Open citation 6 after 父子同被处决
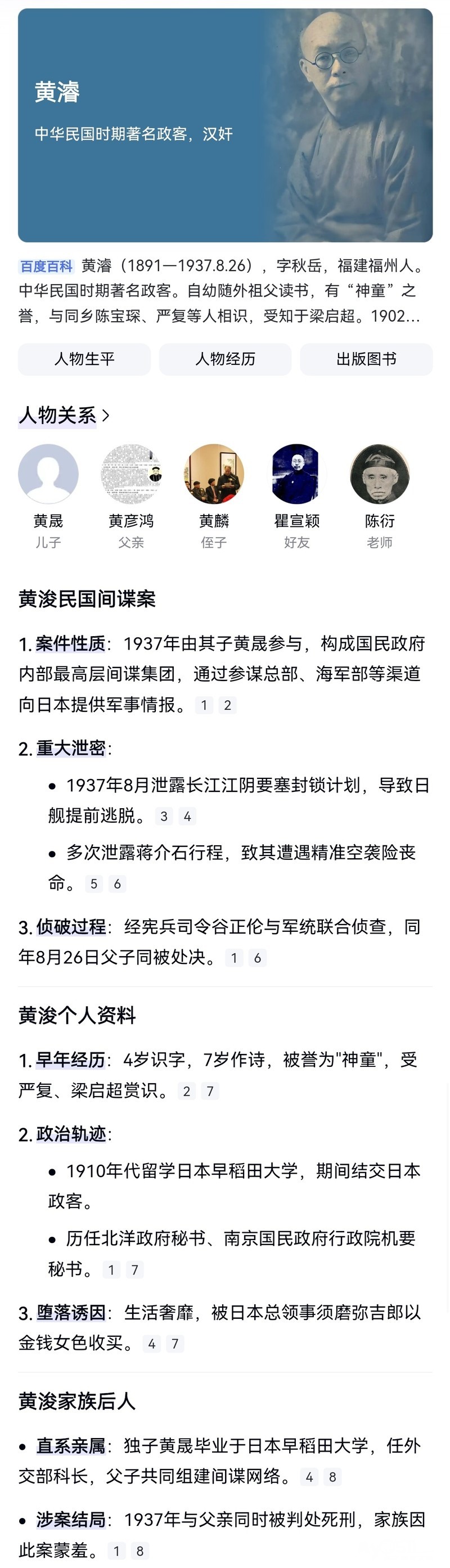Image resolution: width=450 pixels, height=1568 pixels. [x=258, y=958]
